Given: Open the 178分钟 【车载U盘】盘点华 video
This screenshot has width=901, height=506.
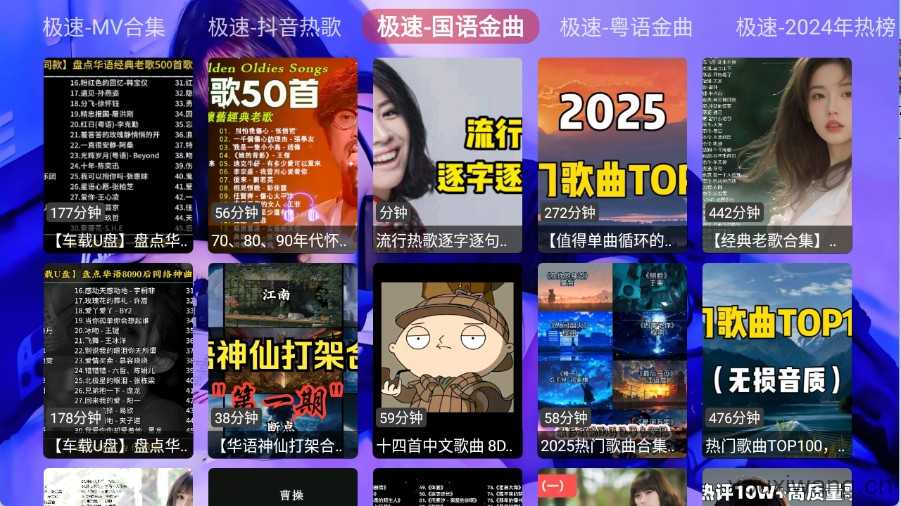Looking at the screenshot, I should click(118, 355).
